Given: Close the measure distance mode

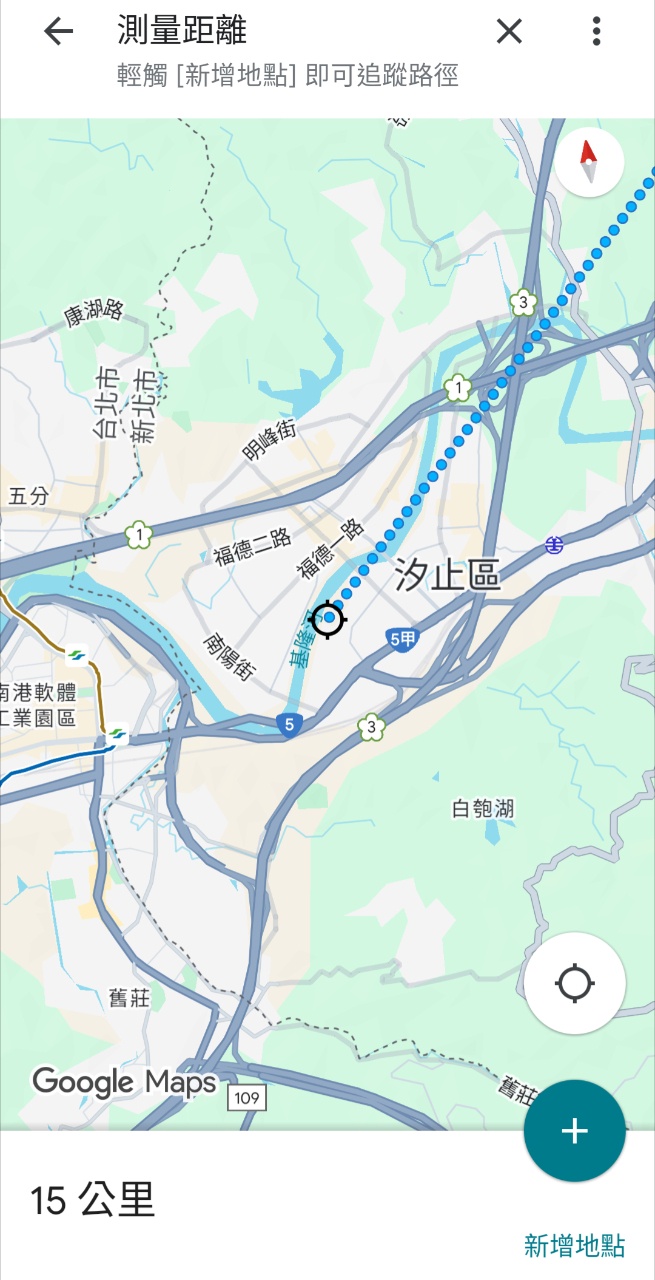Looking at the screenshot, I should 509,32.
